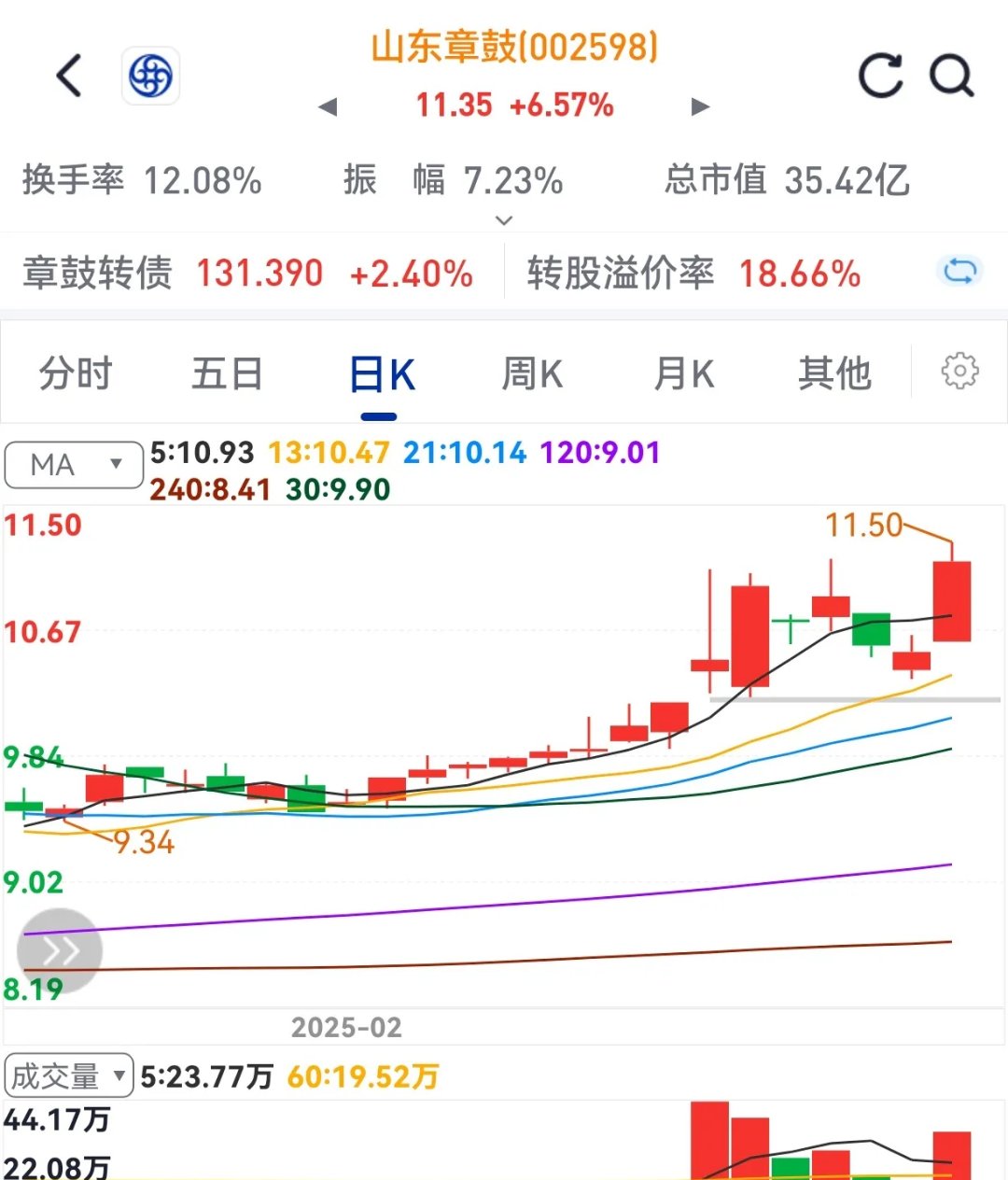The width and height of the screenshot is (1008, 1180).
Task: Open the search magnifier icon
Action: [x=950, y=76]
